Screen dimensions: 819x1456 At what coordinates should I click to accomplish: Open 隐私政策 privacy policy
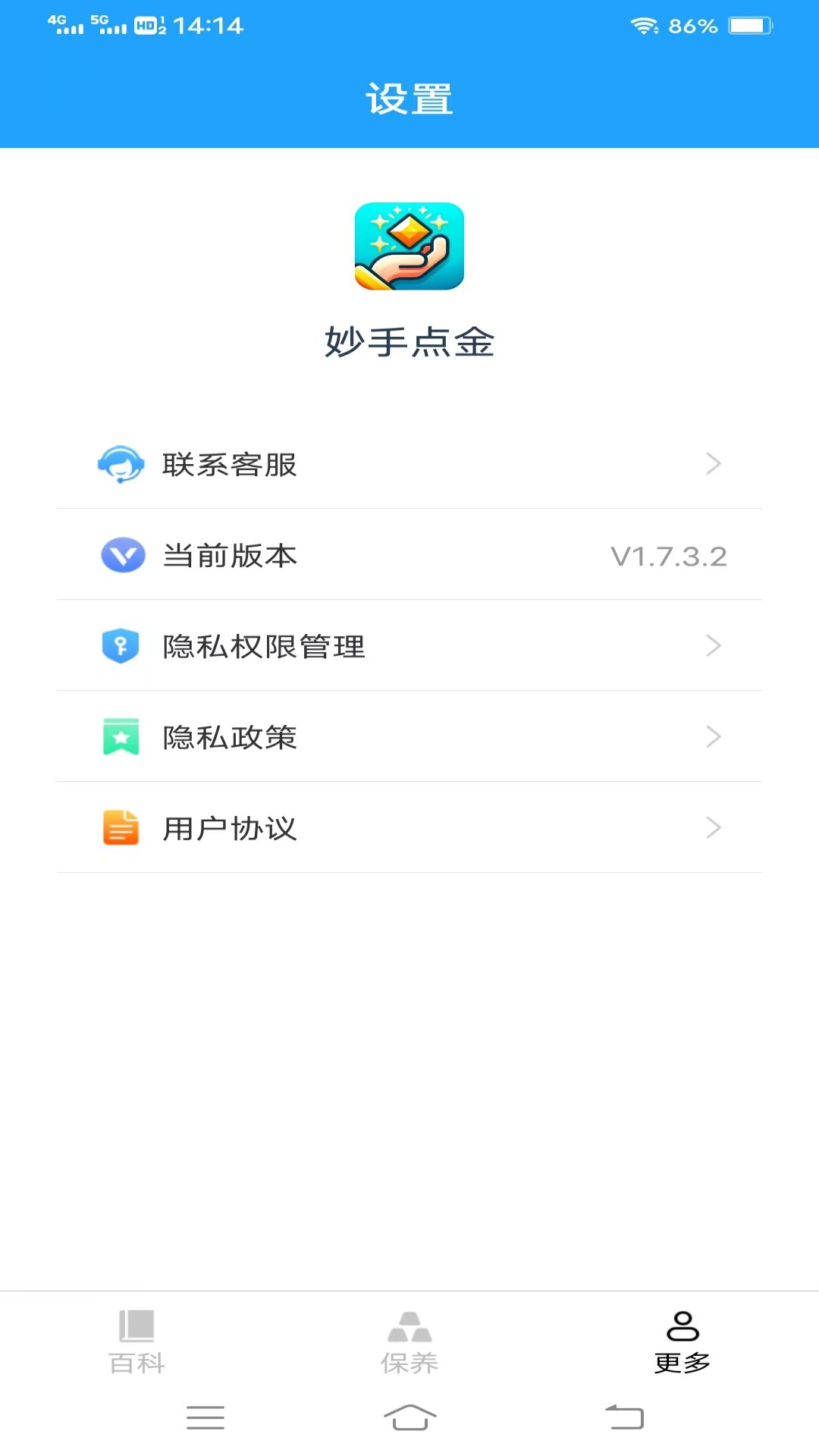coord(409,736)
